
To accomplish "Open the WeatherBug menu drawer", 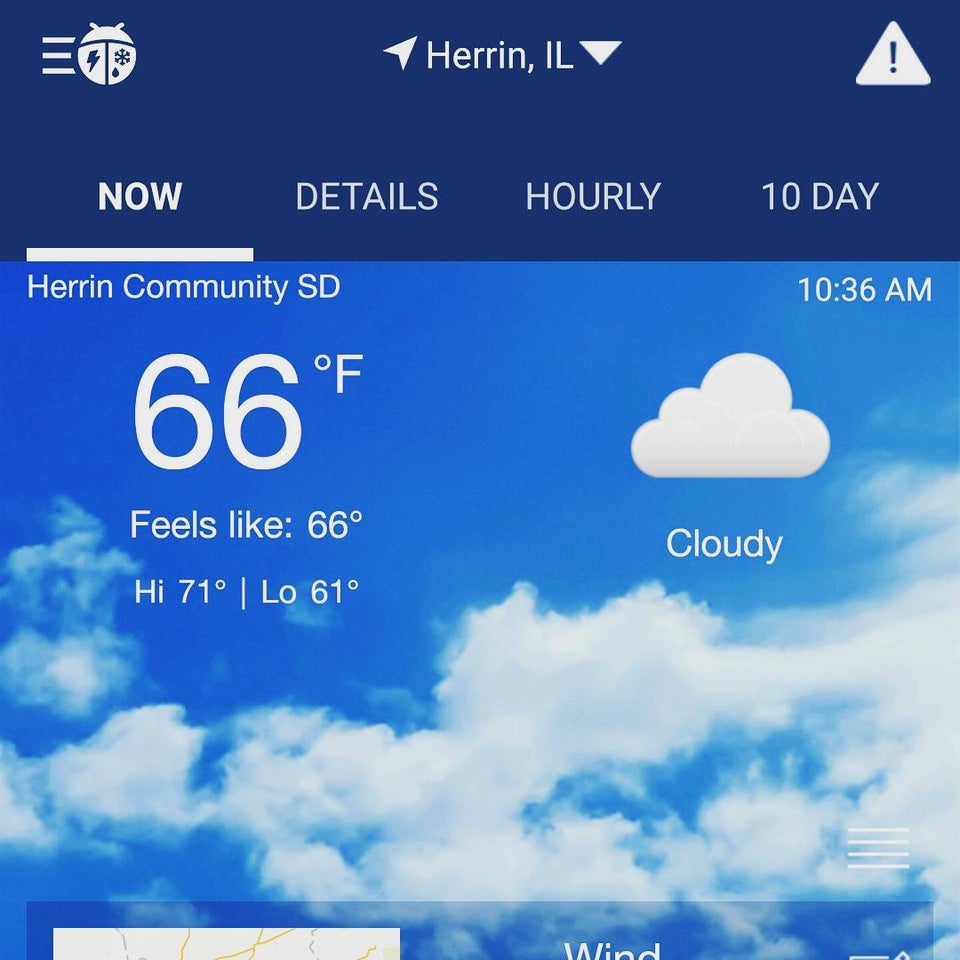I will (88, 56).
